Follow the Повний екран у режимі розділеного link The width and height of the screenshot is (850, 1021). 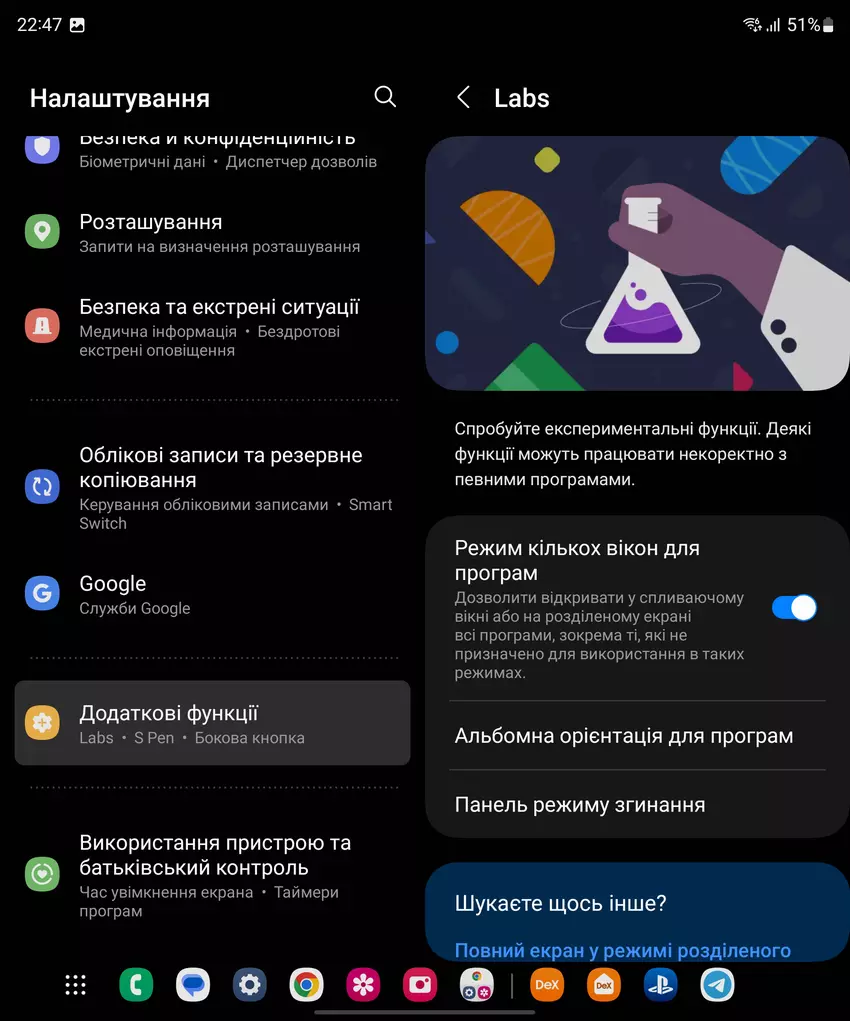[x=622, y=950]
